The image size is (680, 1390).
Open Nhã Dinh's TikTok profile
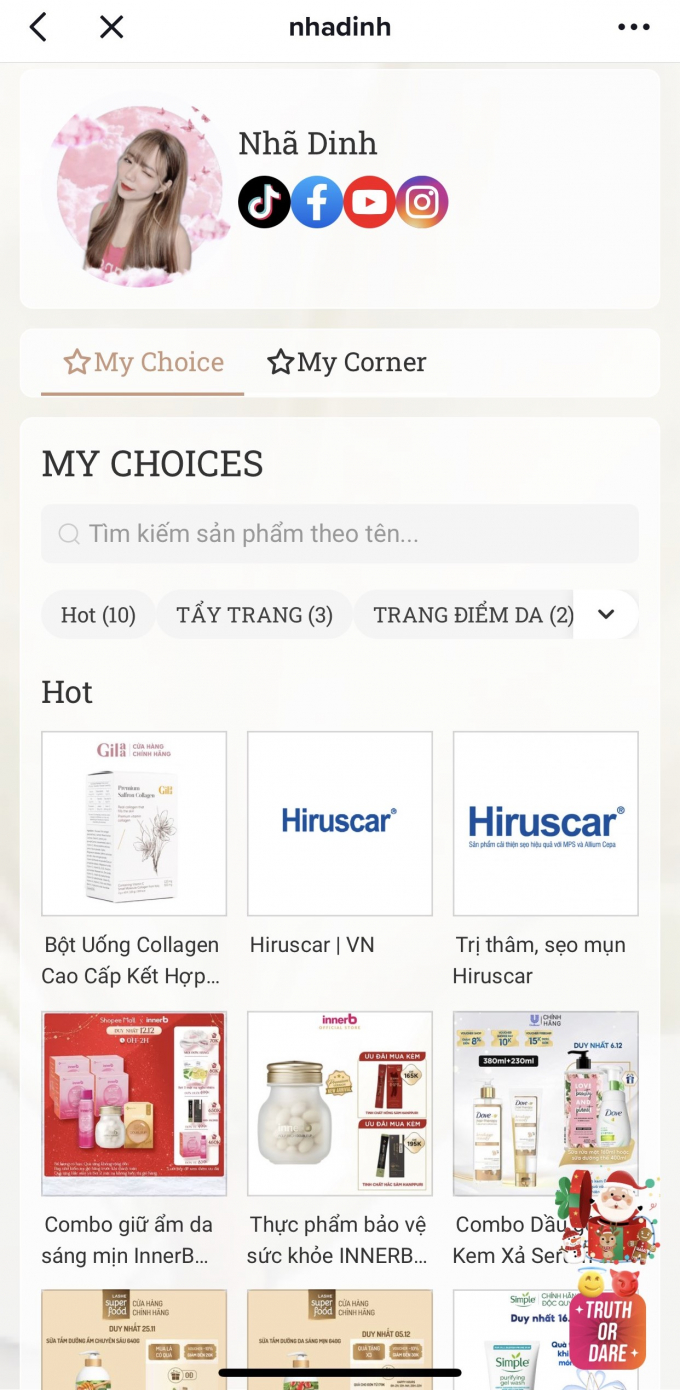click(264, 202)
